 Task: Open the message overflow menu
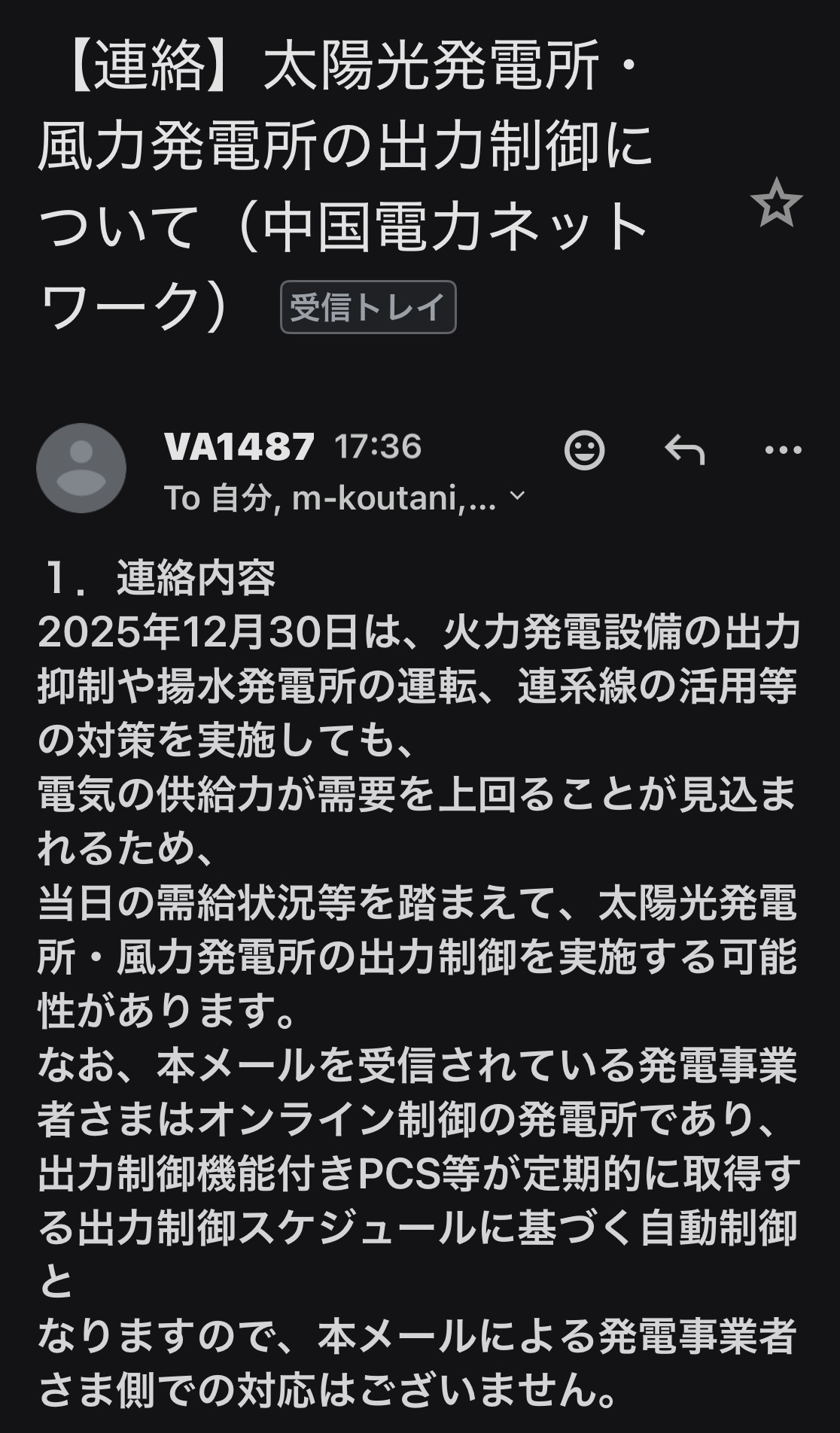(x=783, y=450)
